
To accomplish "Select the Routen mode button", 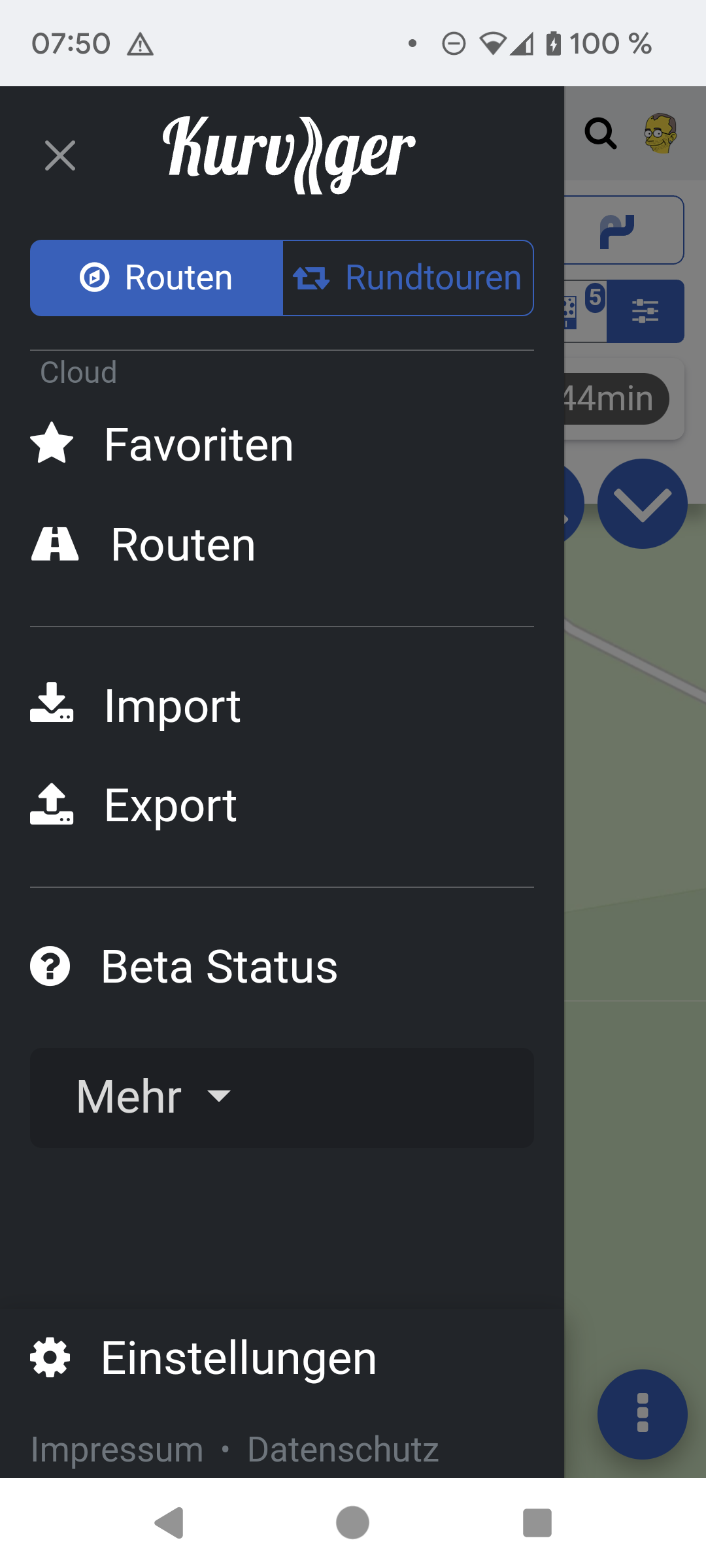I will (157, 278).
